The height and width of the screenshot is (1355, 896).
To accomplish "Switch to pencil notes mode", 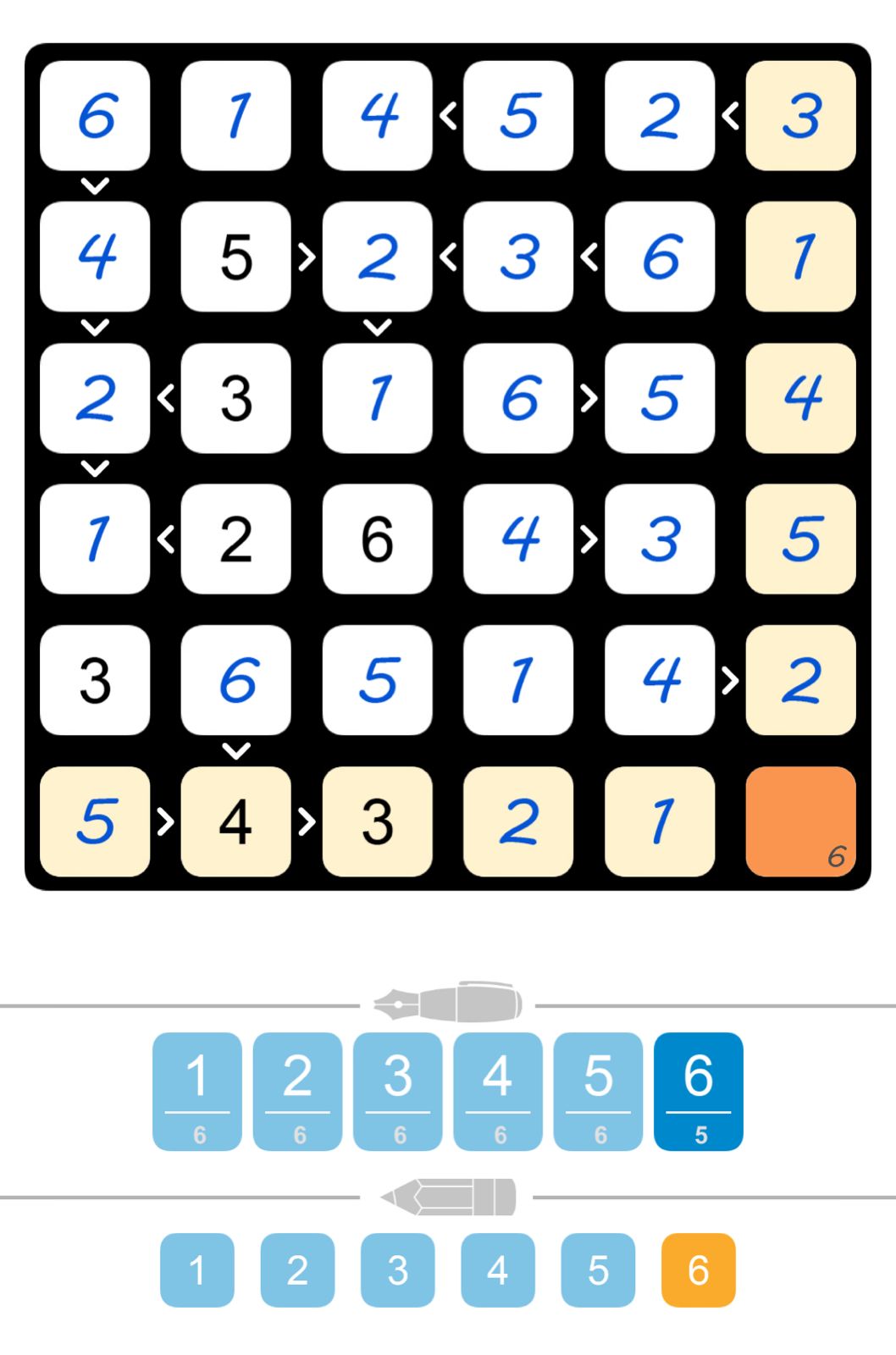I will pos(448,1197).
